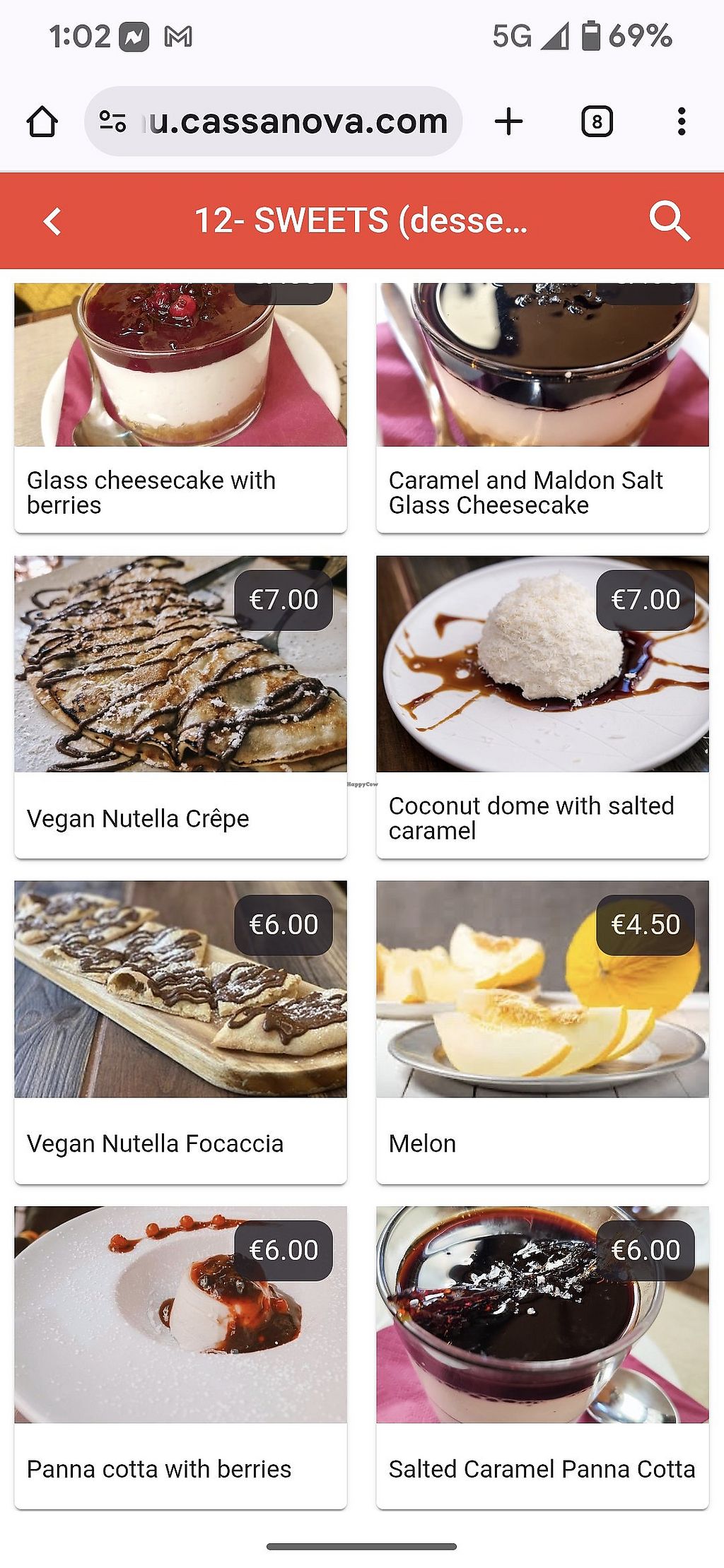
Task: Open Glass cheesecake with berries
Action: tap(180, 410)
